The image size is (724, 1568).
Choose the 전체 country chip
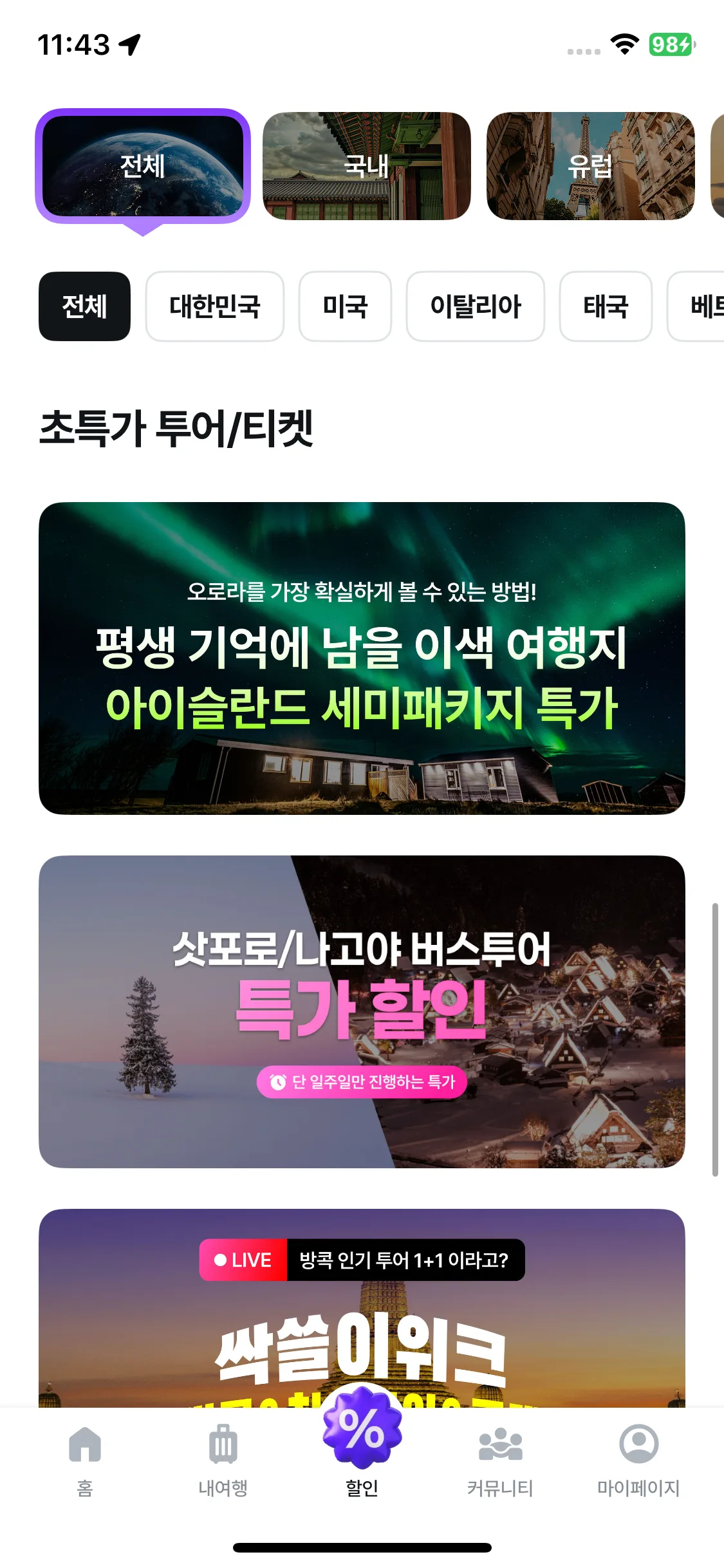84,306
